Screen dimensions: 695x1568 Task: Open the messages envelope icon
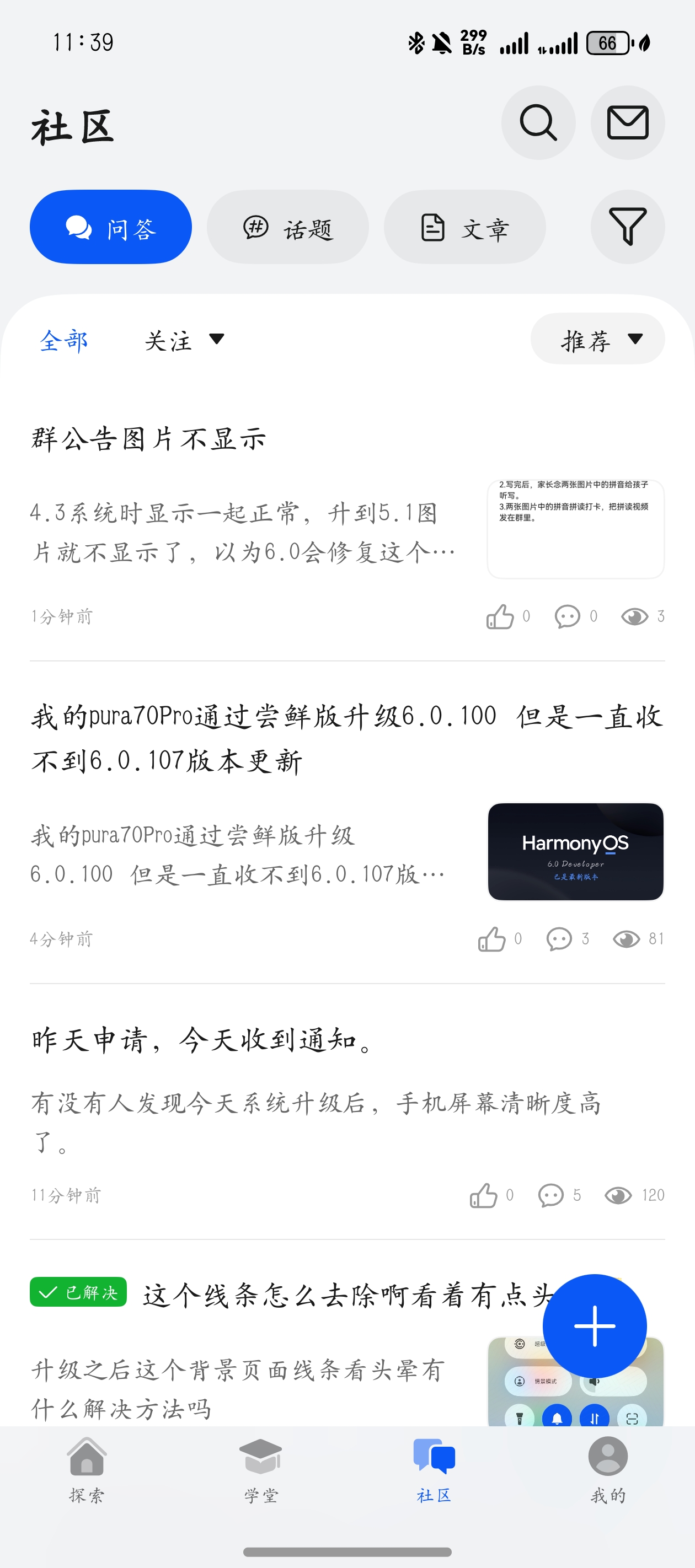click(627, 123)
